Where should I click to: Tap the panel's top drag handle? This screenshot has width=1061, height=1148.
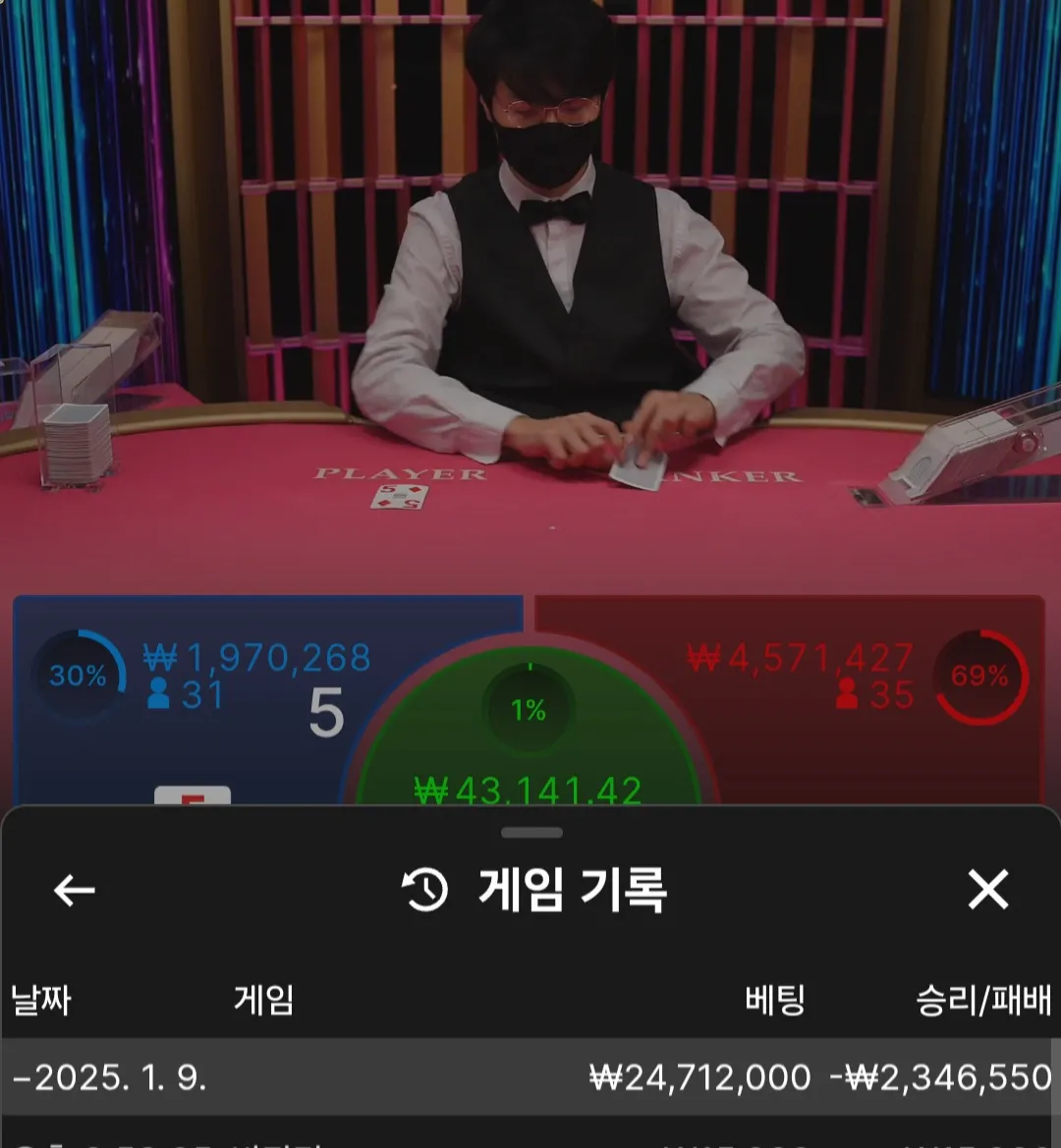click(x=530, y=833)
